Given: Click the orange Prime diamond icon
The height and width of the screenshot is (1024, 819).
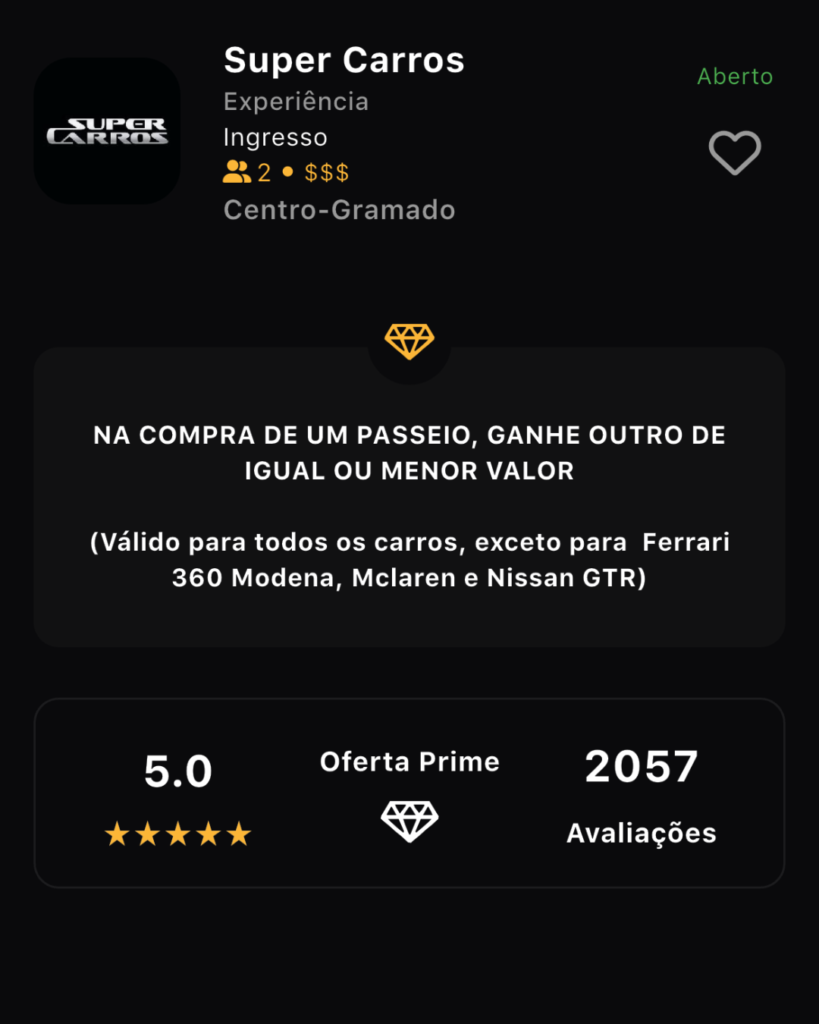Looking at the screenshot, I should point(409,341).
